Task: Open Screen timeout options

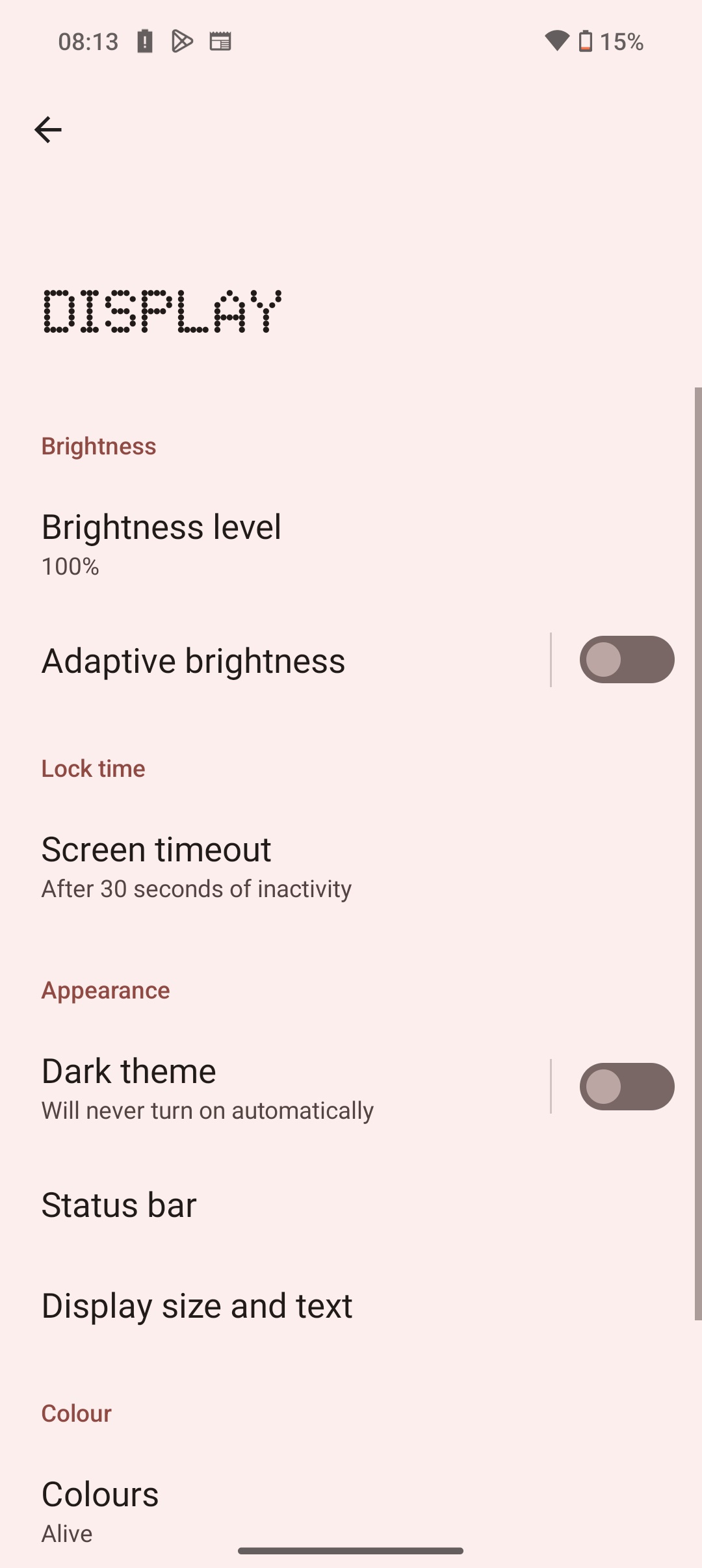Action: click(x=351, y=866)
